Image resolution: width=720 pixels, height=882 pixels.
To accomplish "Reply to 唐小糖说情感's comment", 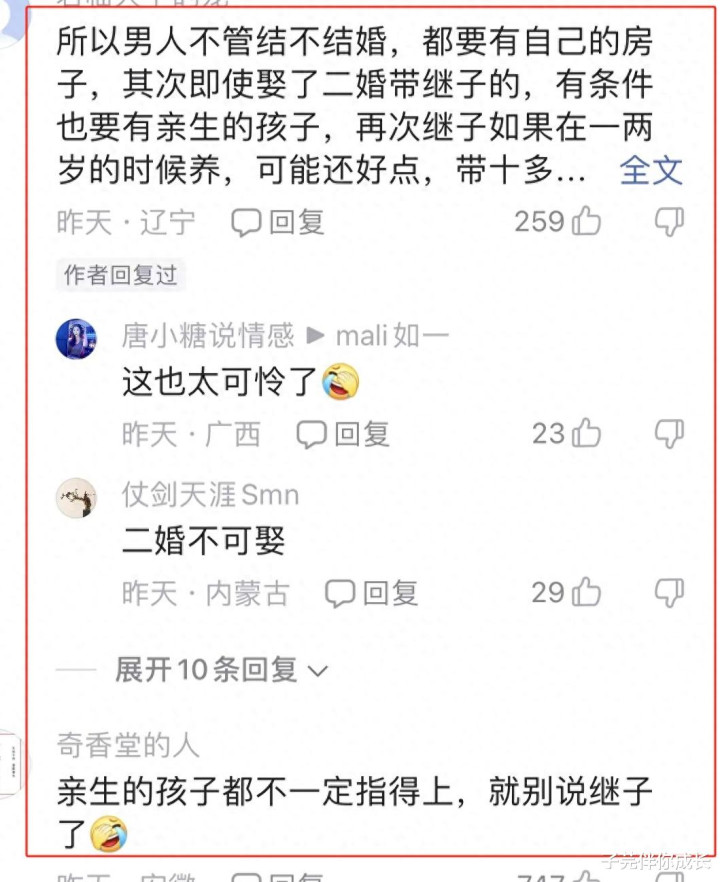I will click(343, 434).
